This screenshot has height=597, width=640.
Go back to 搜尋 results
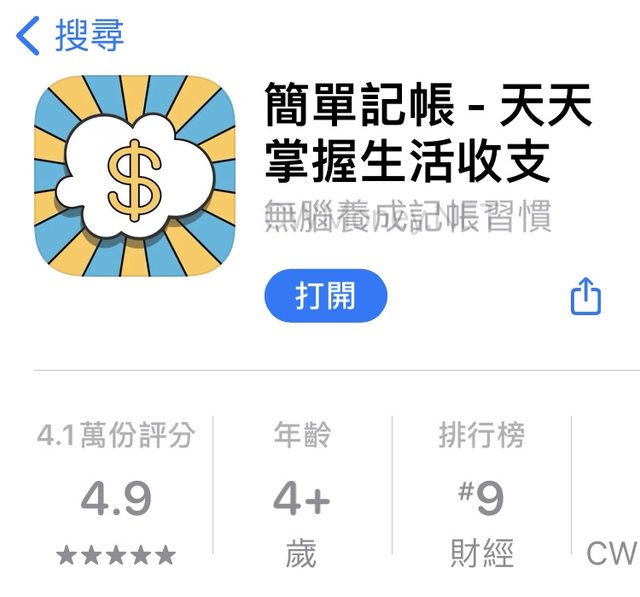70,36
